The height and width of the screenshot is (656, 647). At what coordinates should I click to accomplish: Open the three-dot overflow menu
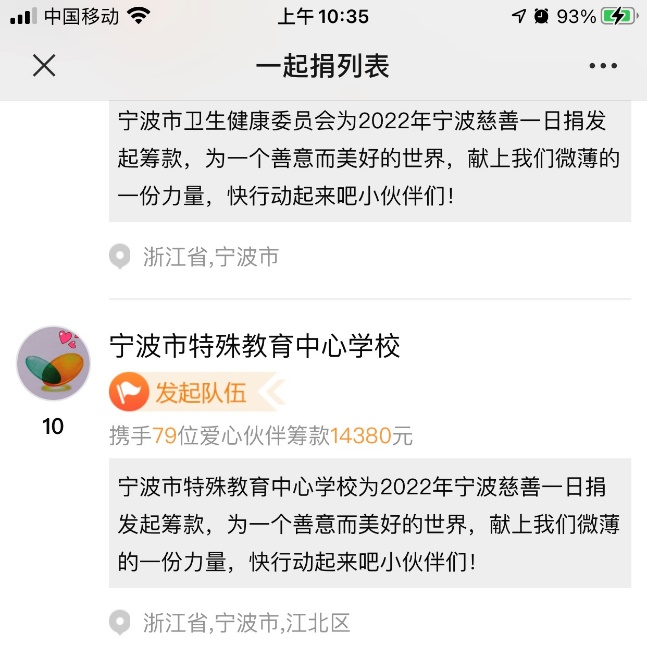pyautogui.click(x=603, y=66)
